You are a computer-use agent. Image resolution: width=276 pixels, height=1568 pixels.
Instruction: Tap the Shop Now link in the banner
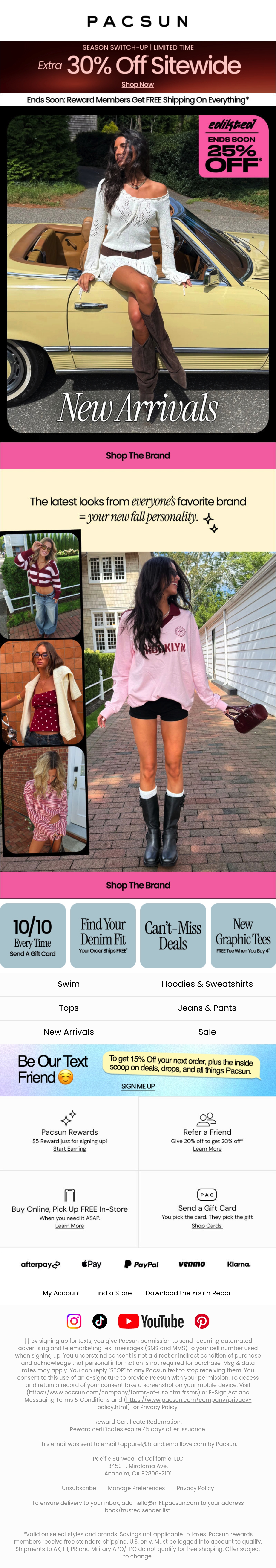point(137,85)
